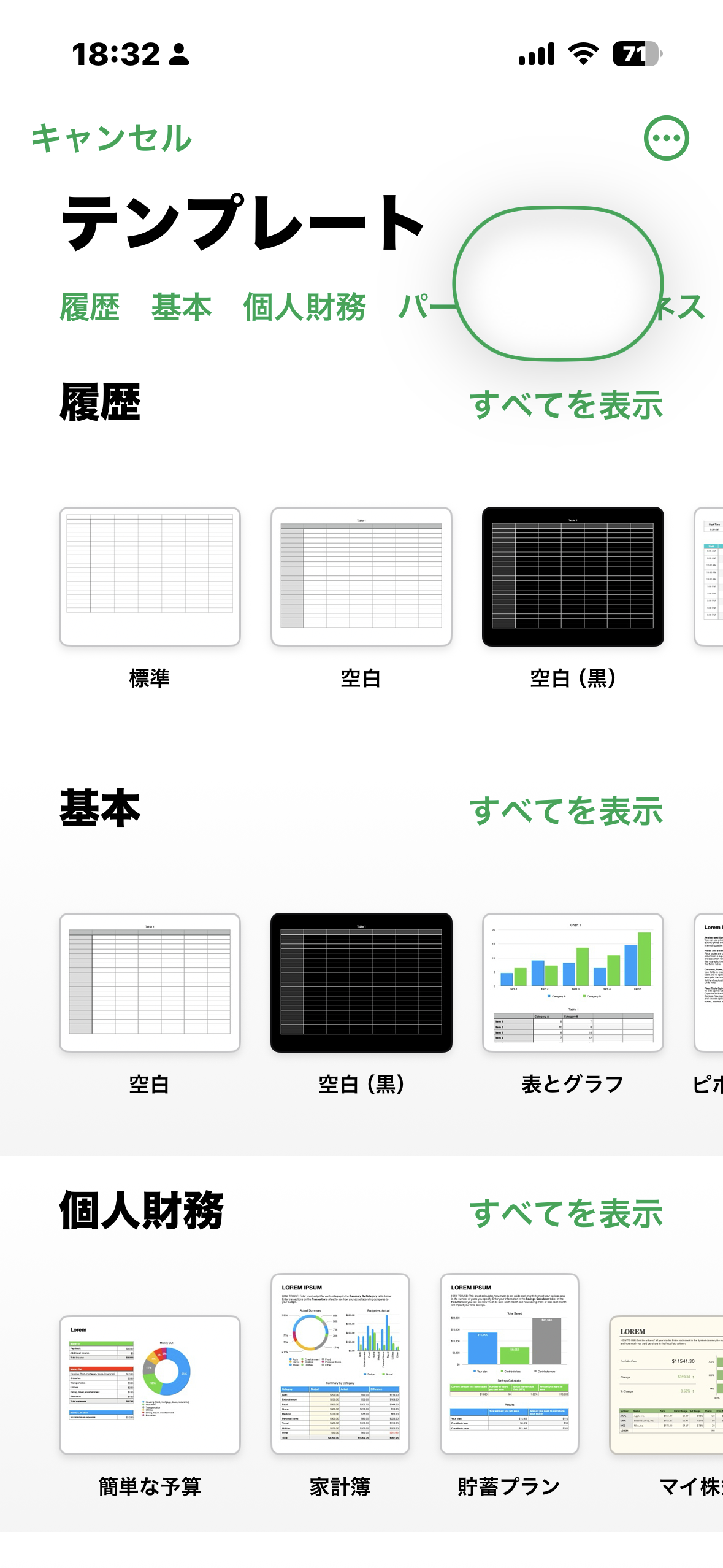Open the 空白 template under 基本
Viewport: 723px width, 1568px height.
[150, 983]
